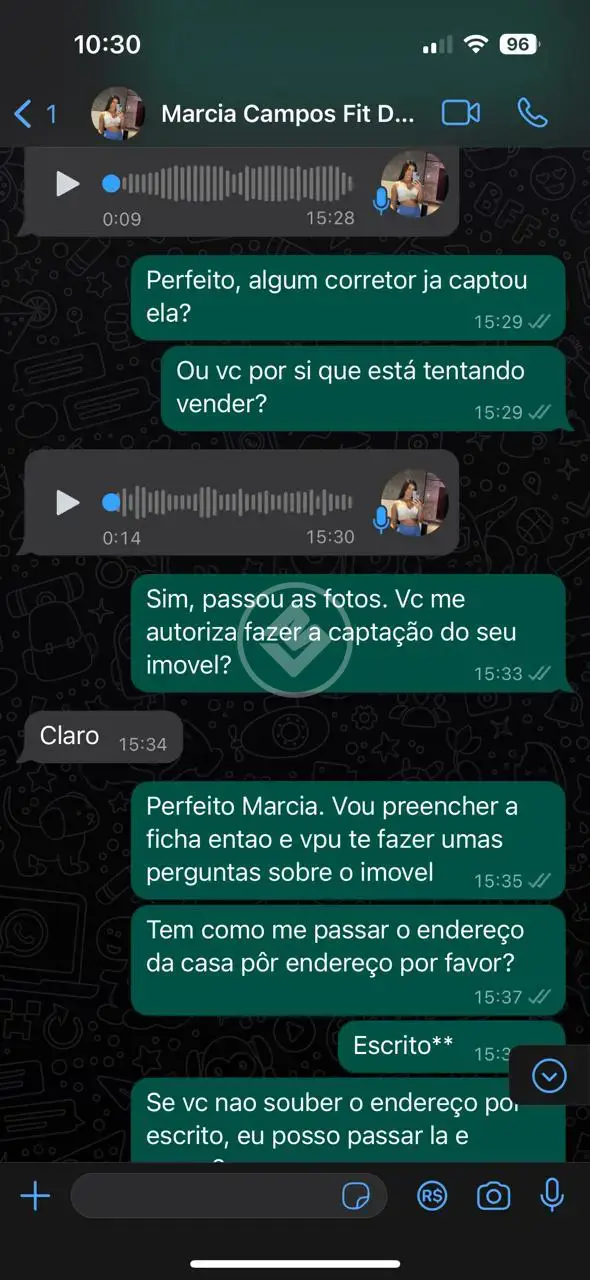Open Marcia Campos Fit contact info
Viewport: 590px width, 1280px height.
287,113
